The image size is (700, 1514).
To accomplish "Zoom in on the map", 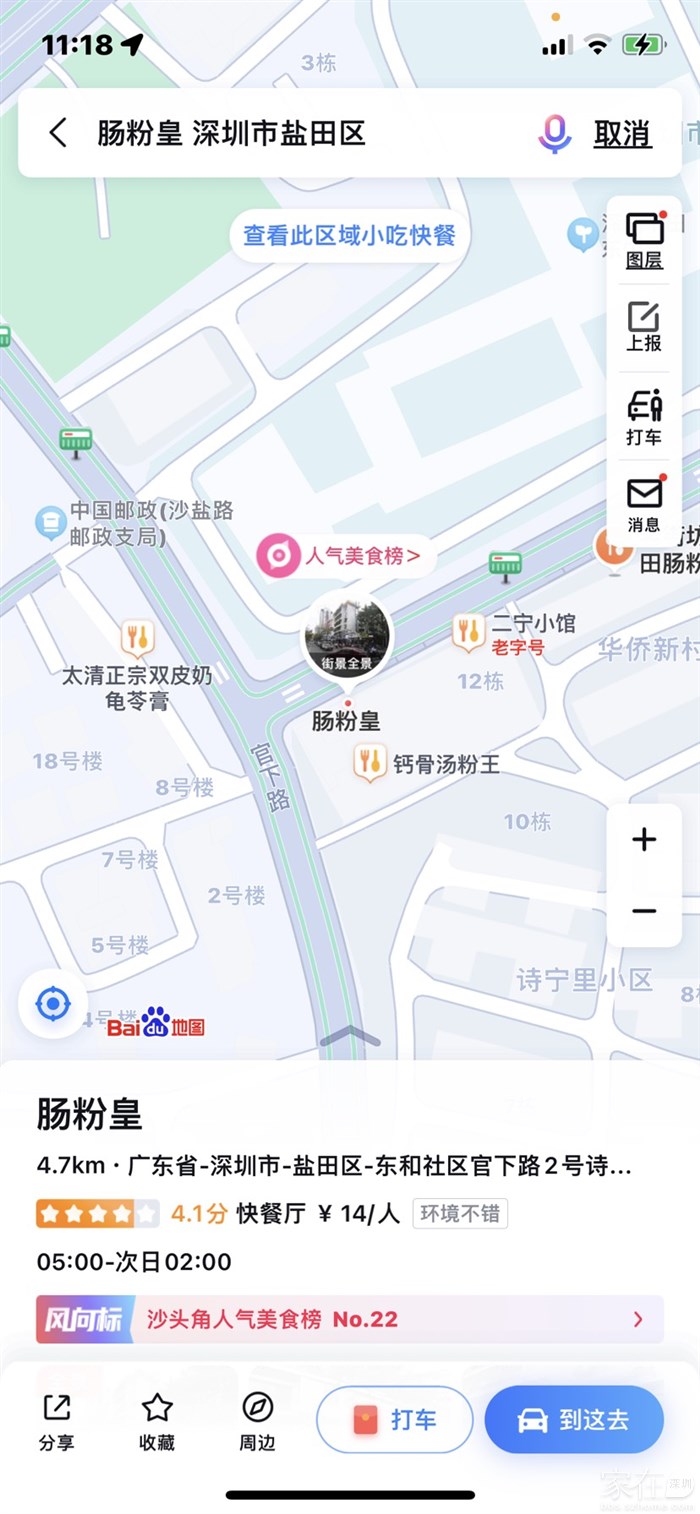I will click(644, 839).
